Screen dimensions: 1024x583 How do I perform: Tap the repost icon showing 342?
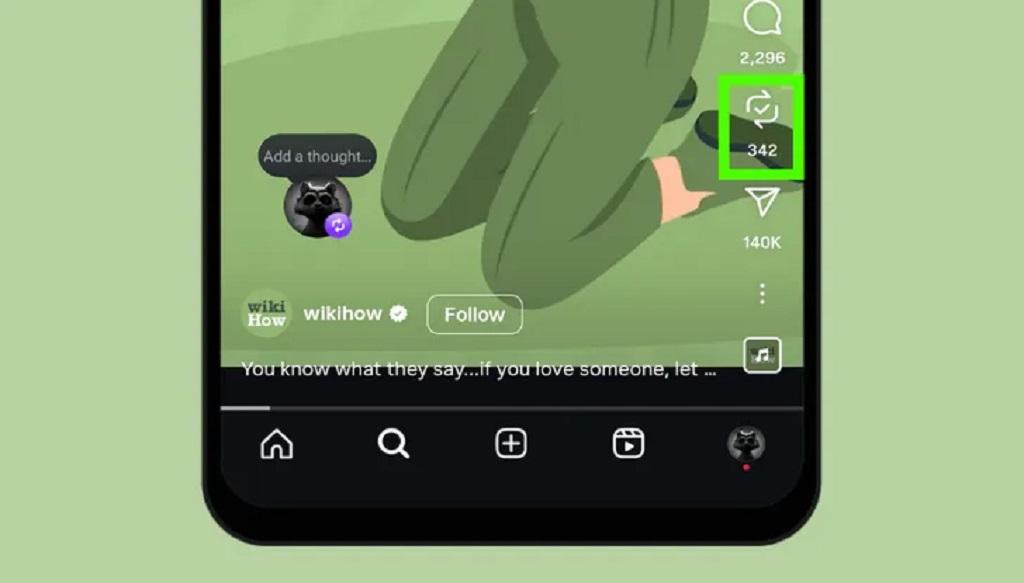click(x=762, y=110)
